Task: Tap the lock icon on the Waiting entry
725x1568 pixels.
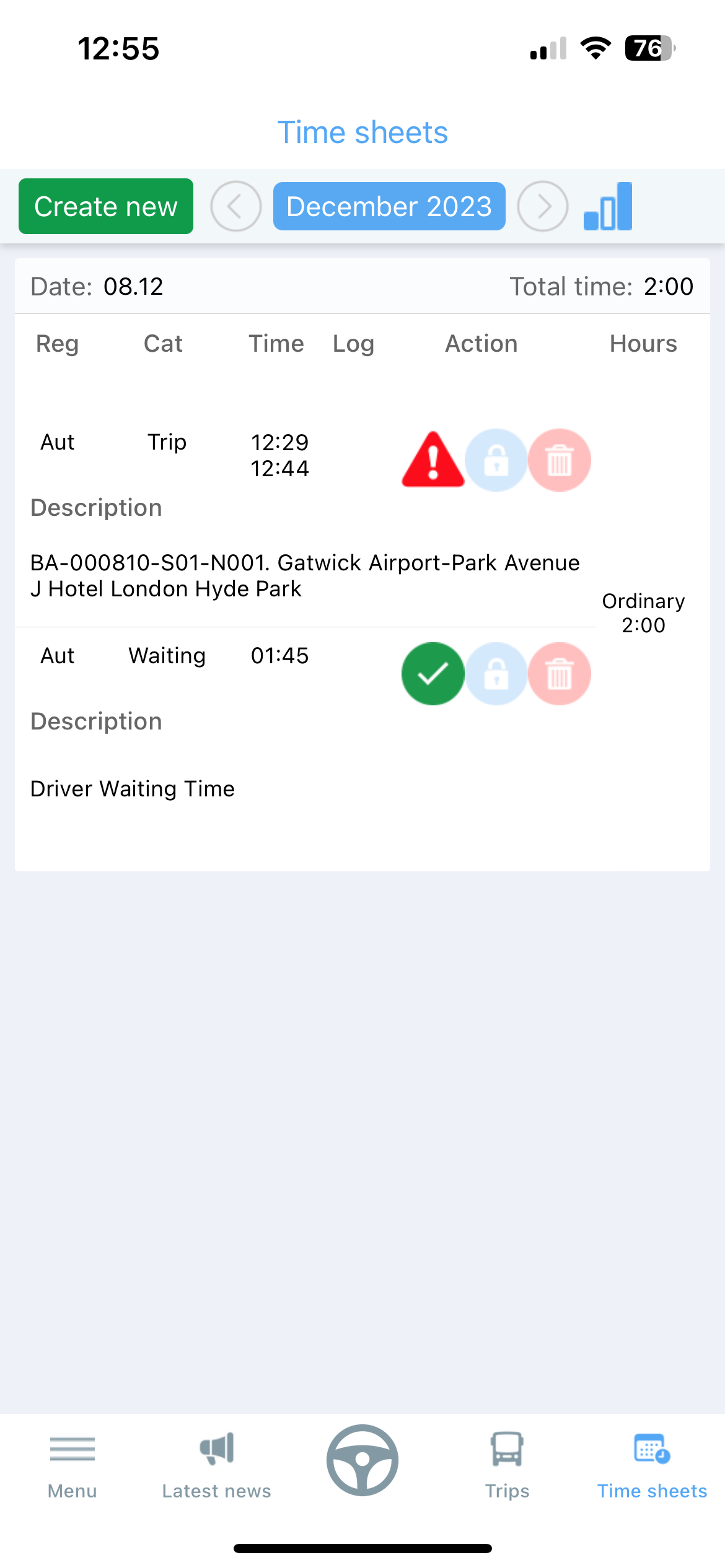Action: tap(496, 674)
